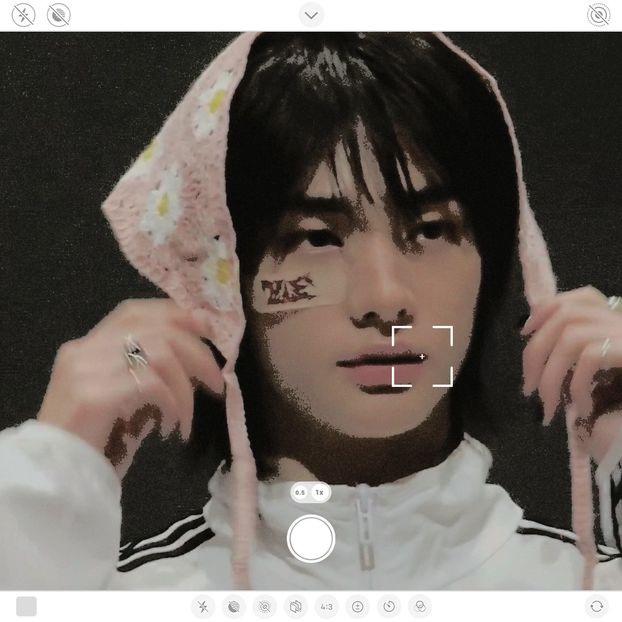
Task: Tap the night mode off icon at top
Action: click(59, 15)
